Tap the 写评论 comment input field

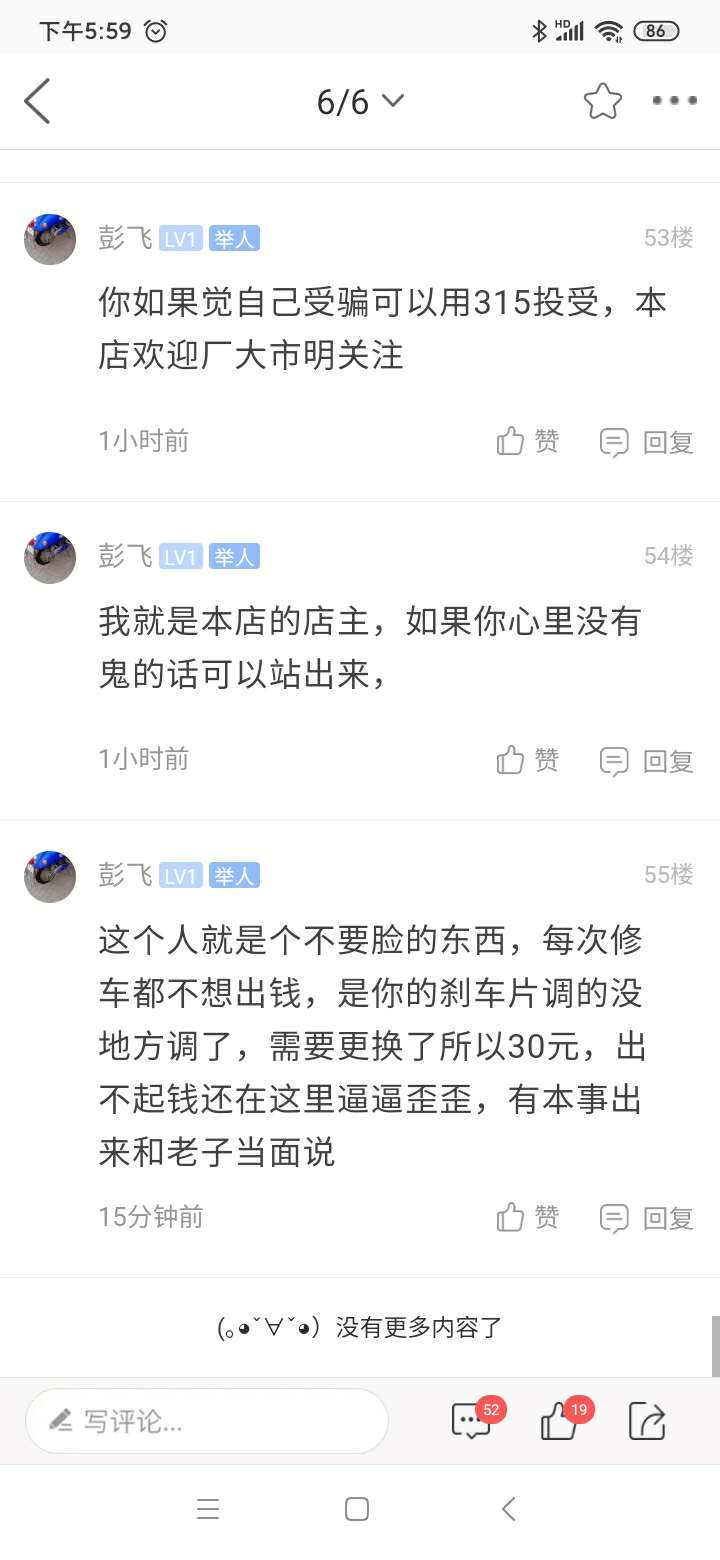tap(207, 1421)
